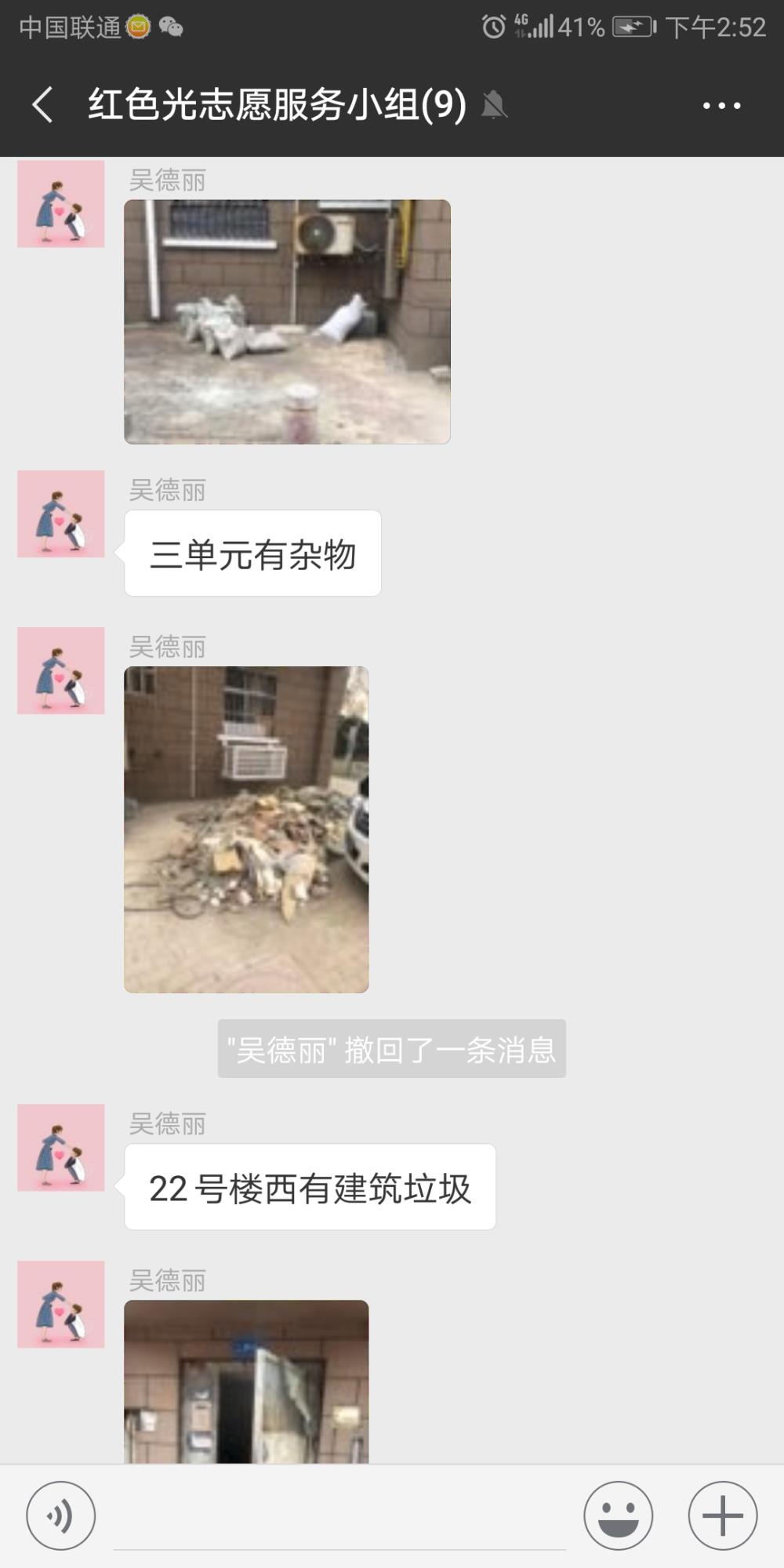Open 吴德丽's avatar beside 三单元有杂物
This screenshot has width=784, height=1568.
[61, 514]
